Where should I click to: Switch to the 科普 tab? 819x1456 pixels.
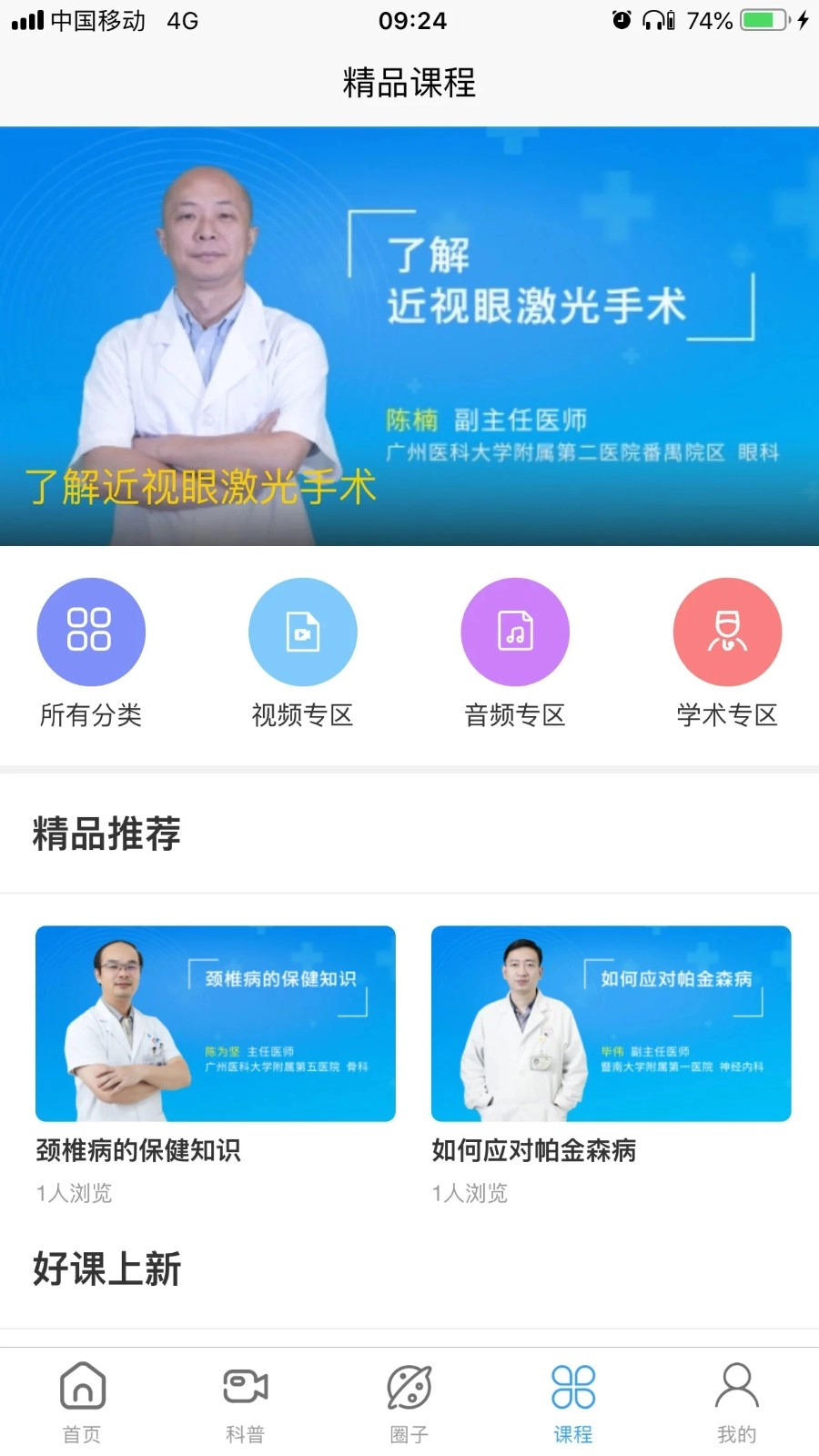point(246,1401)
